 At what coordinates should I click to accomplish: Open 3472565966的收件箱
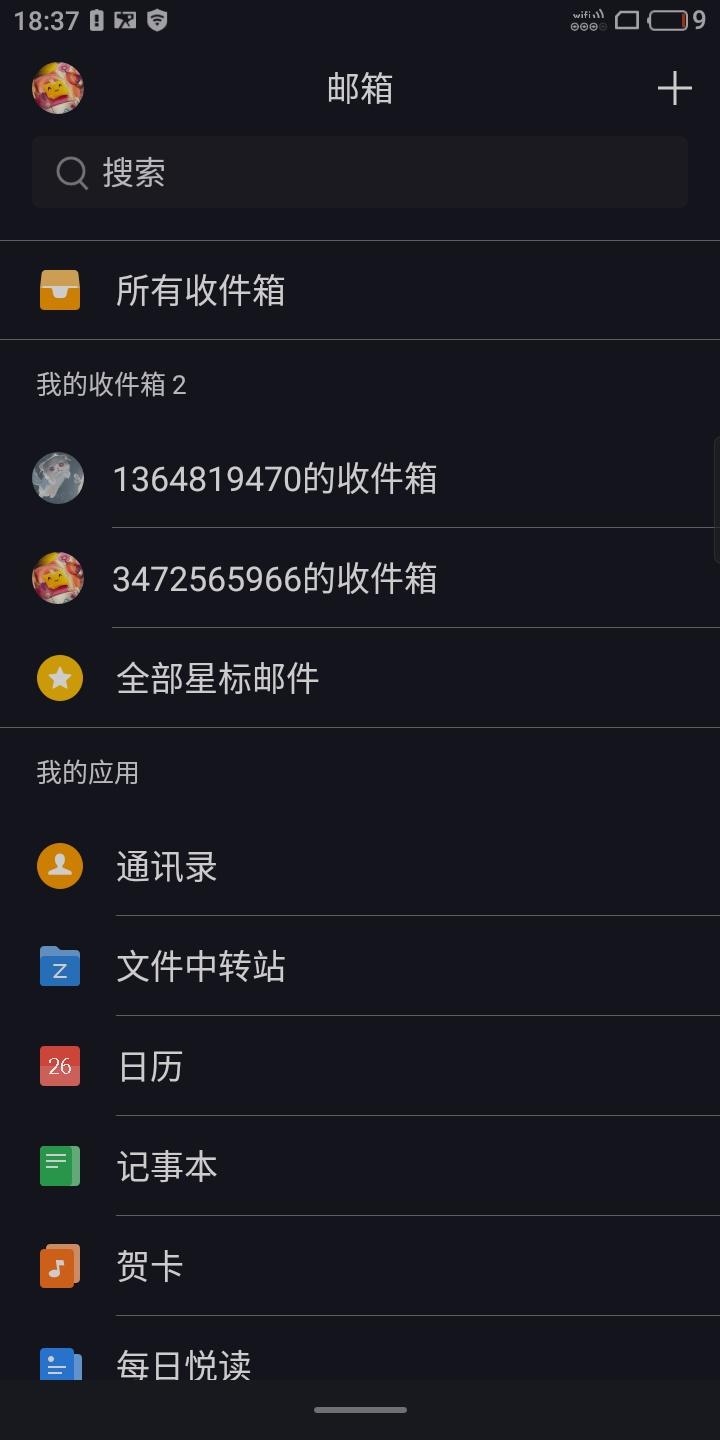[274, 579]
